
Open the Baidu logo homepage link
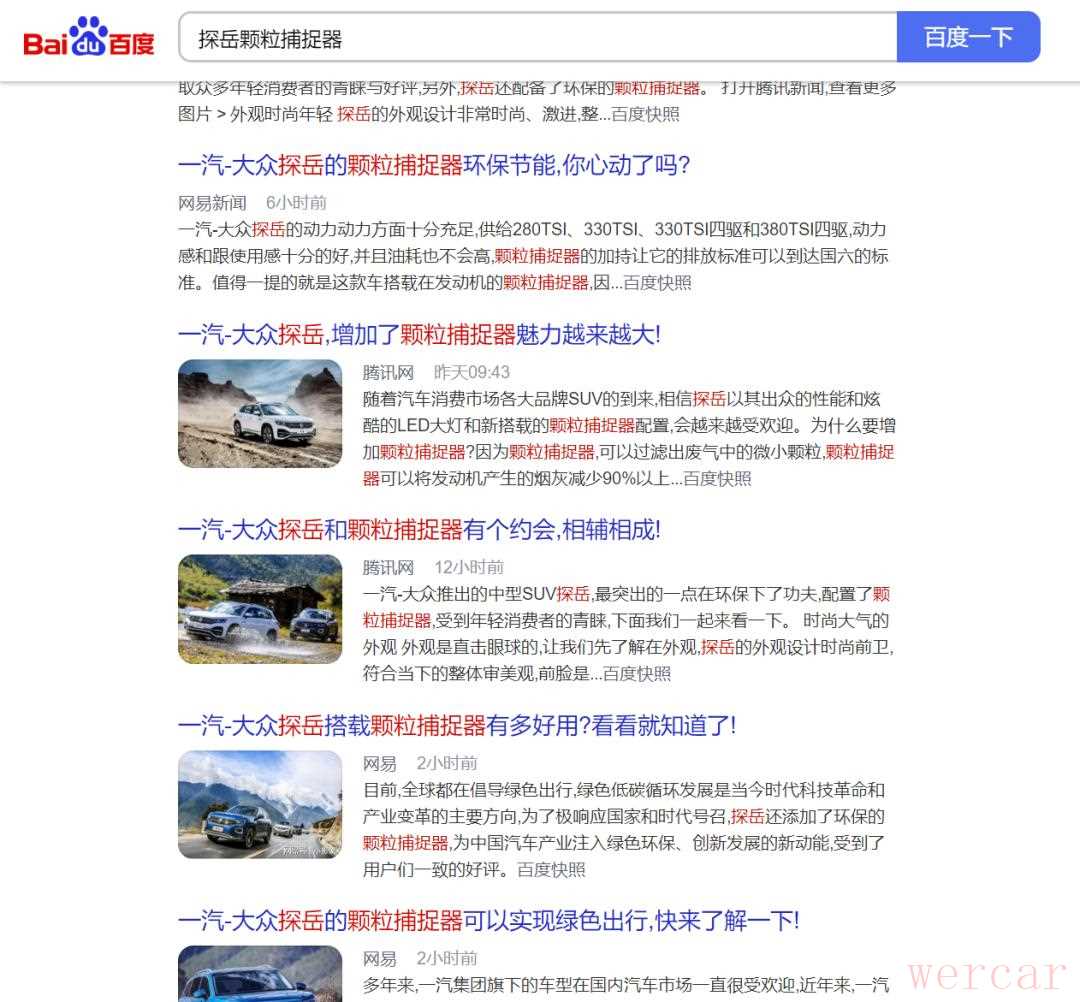[x=90, y=39]
